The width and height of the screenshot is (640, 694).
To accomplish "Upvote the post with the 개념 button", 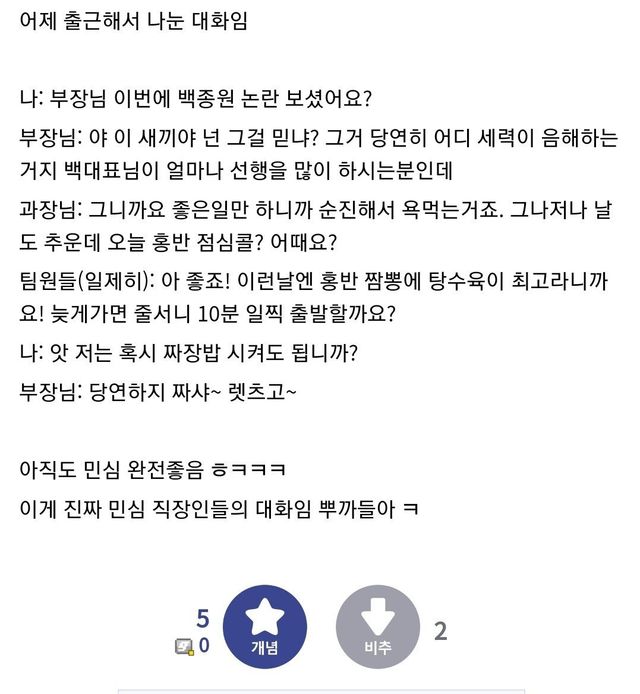I will click(x=264, y=628).
